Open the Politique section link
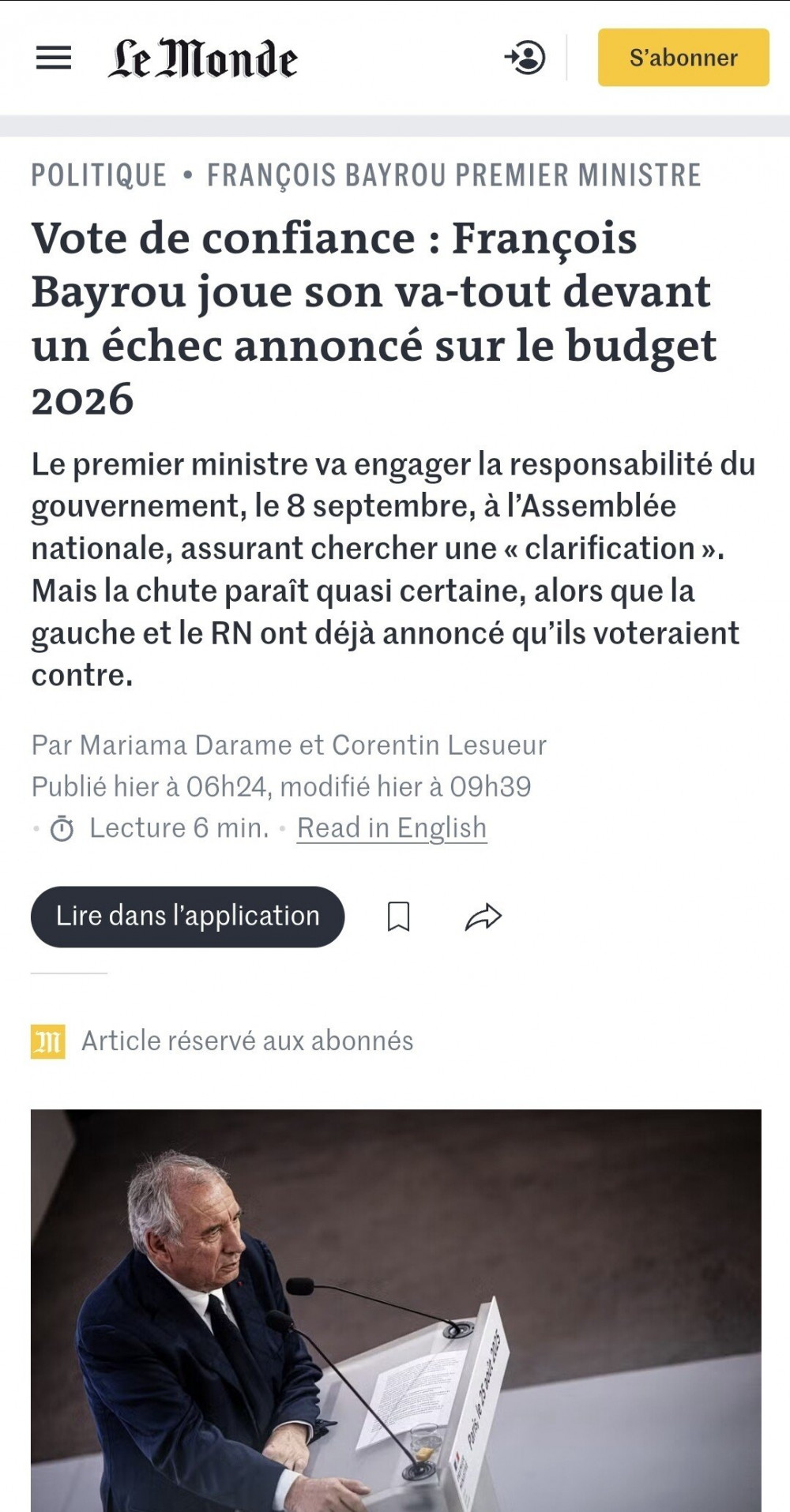Image resolution: width=790 pixels, height=1512 pixels. coord(99,175)
